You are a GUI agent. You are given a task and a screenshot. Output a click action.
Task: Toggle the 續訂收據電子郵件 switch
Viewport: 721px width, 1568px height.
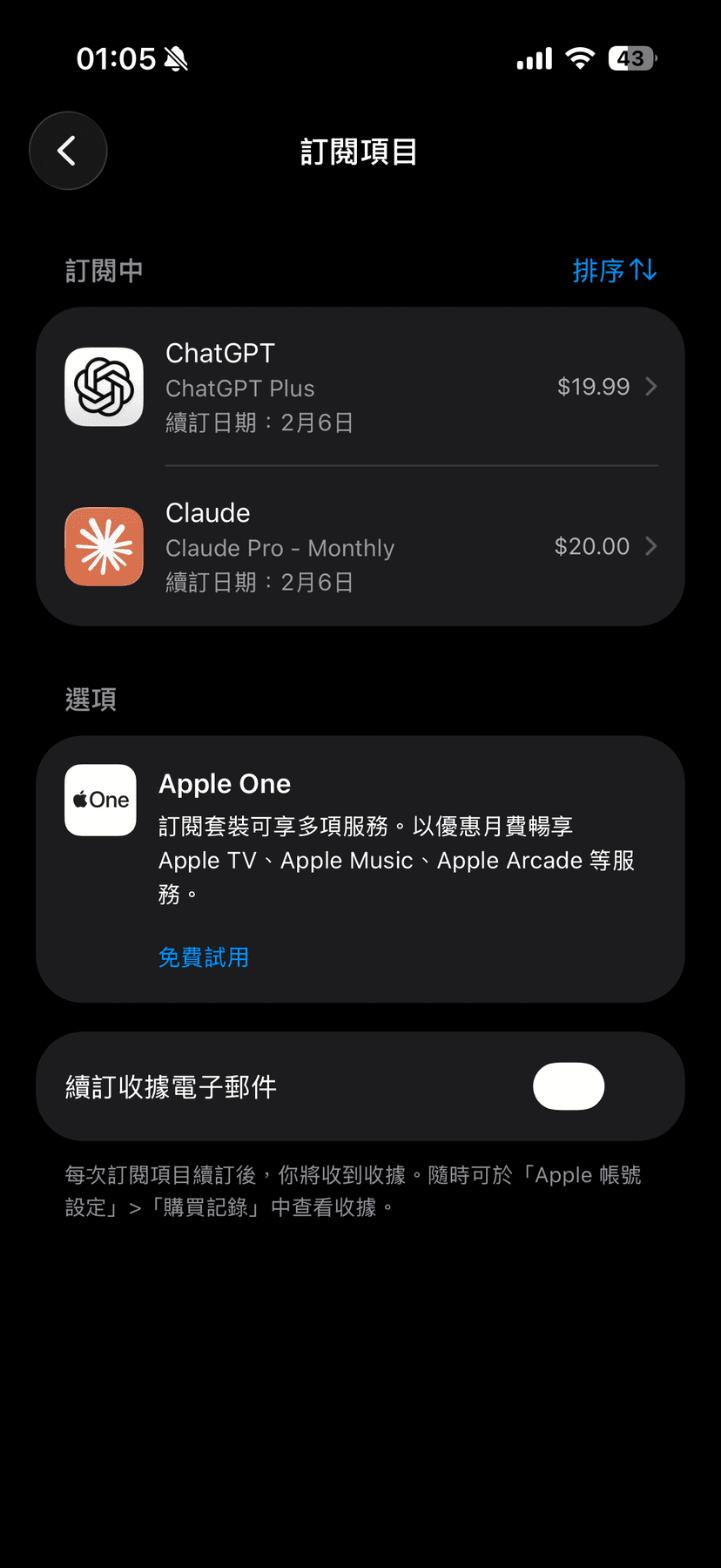coord(569,1086)
